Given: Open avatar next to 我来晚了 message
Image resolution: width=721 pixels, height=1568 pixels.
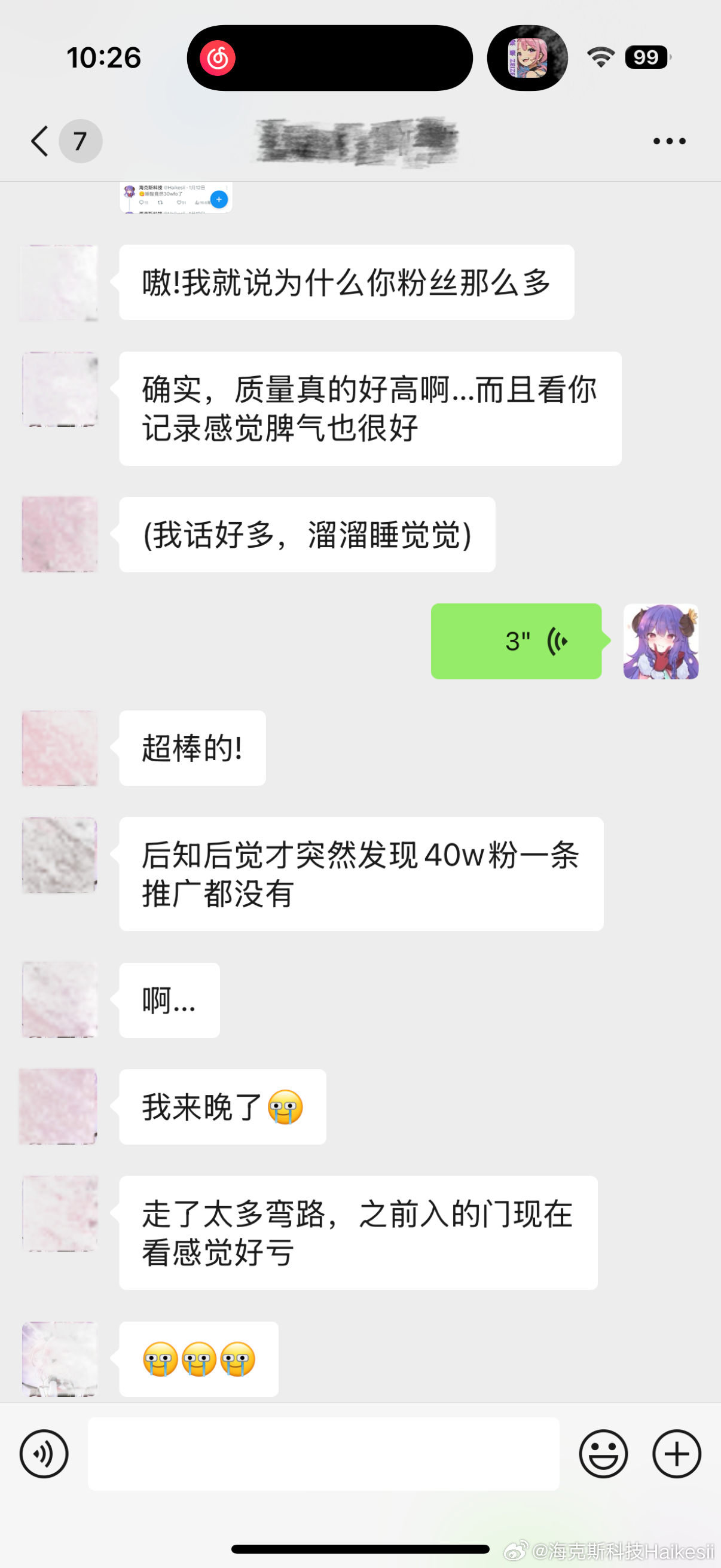Looking at the screenshot, I should [x=59, y=1106].
